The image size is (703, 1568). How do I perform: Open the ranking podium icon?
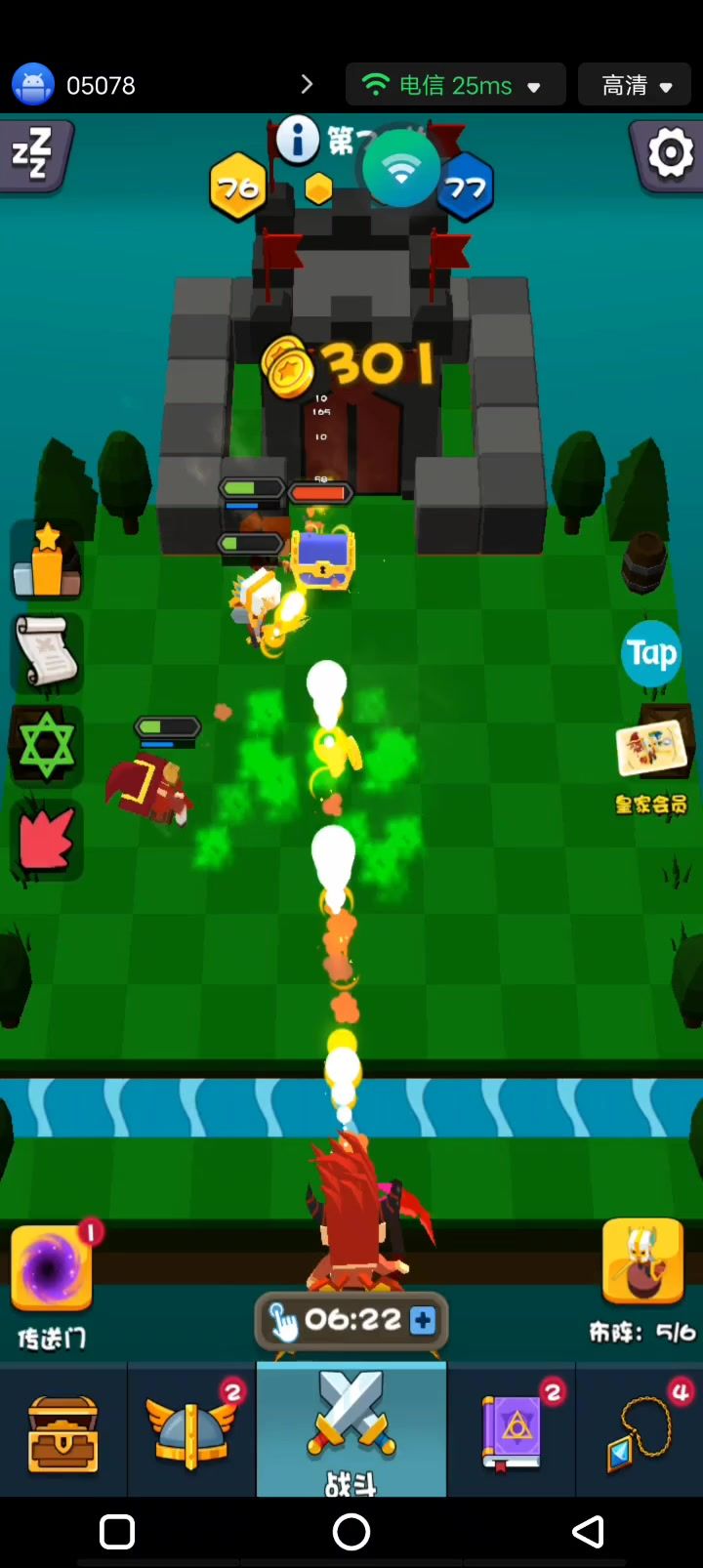[45, 561]
